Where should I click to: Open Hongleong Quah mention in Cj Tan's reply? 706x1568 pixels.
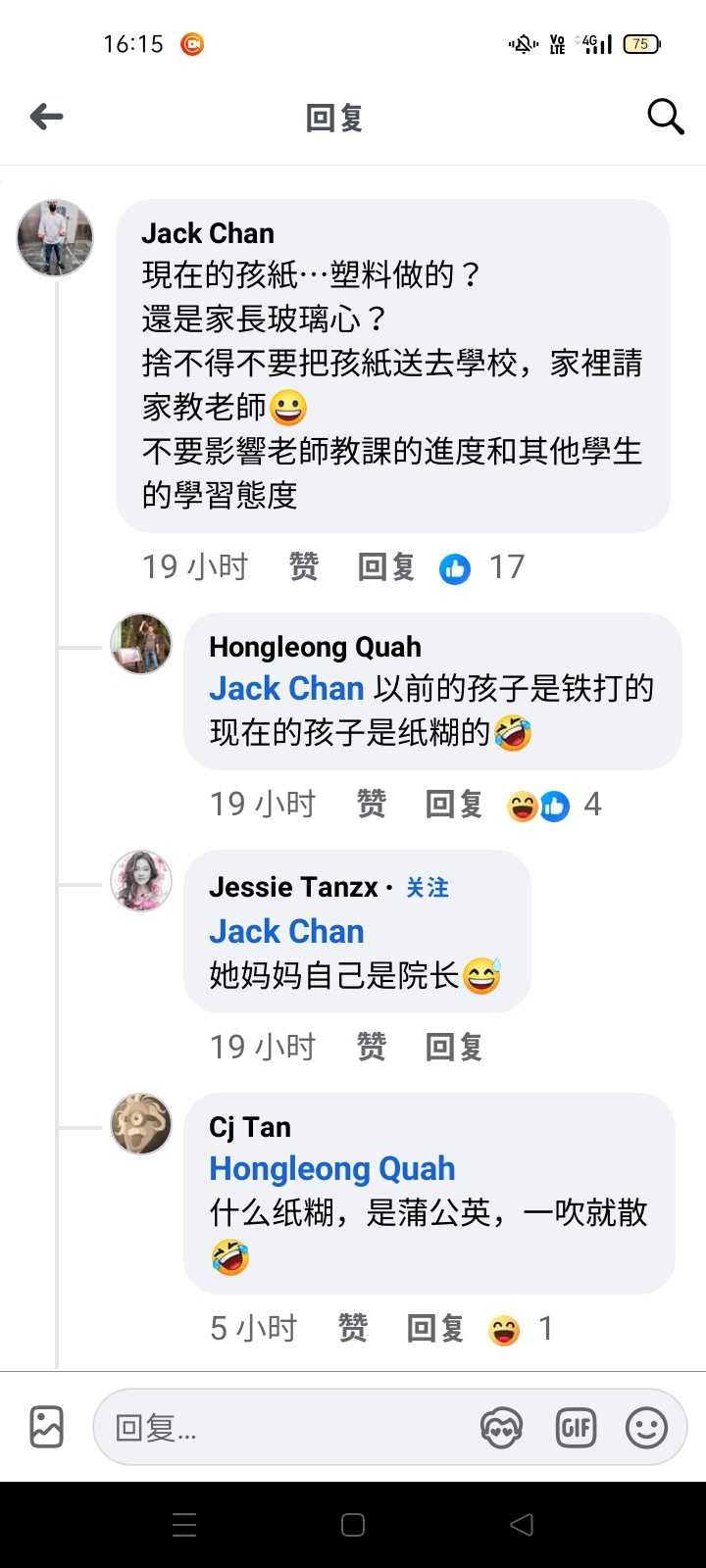point(331,1168)
